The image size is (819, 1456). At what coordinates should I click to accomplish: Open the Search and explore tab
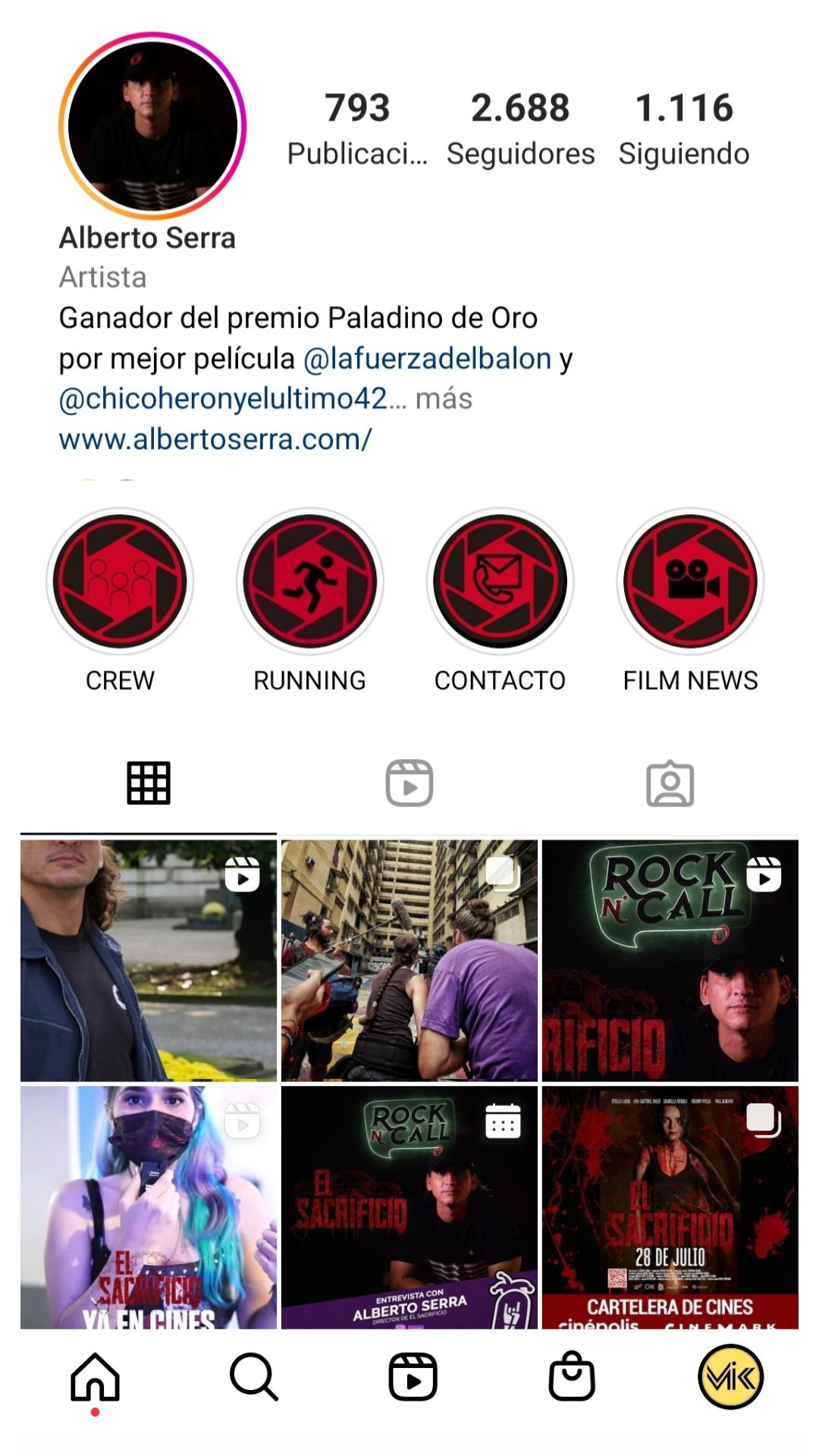[x=254, y=1376]
